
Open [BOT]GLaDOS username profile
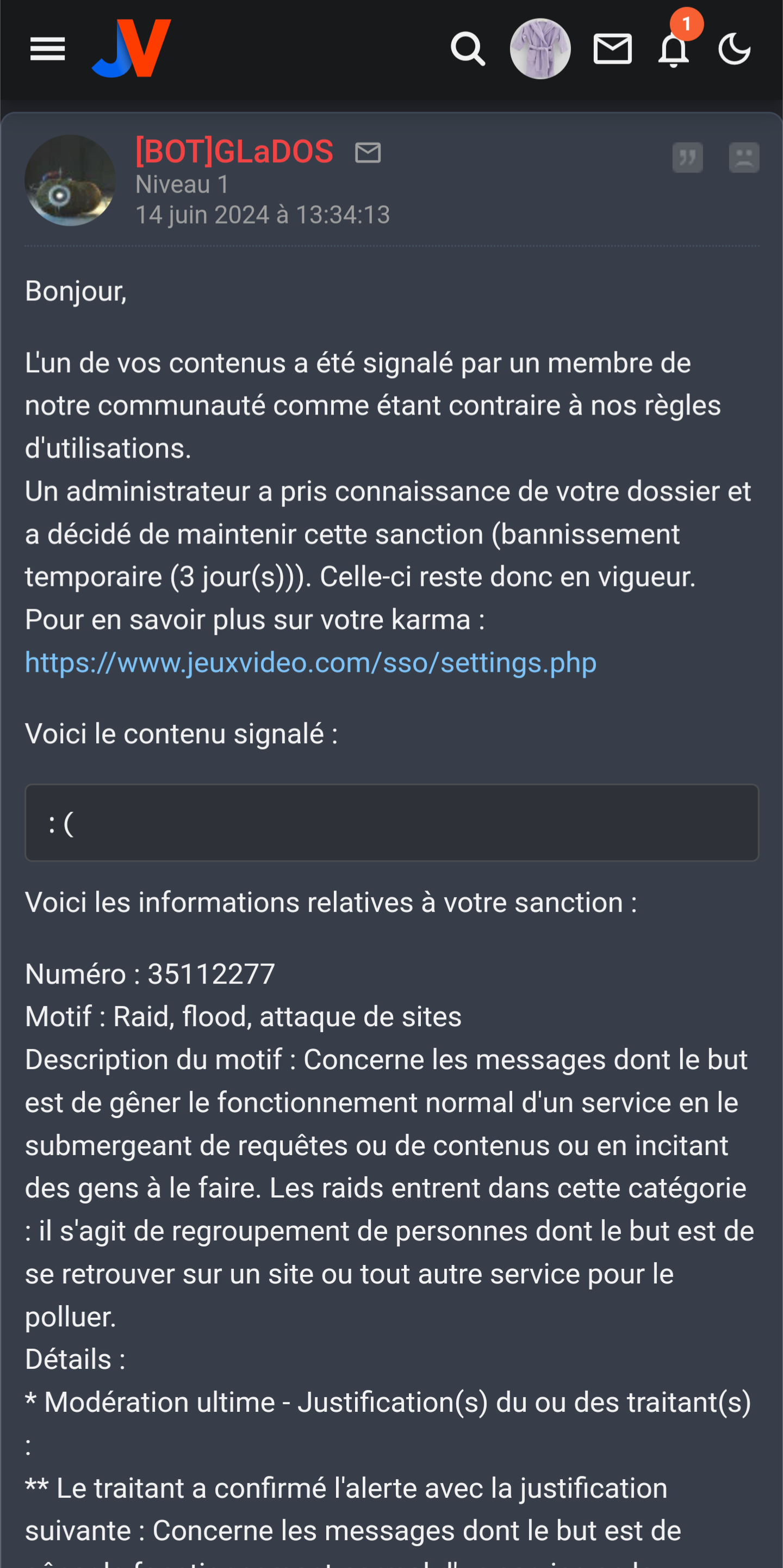click(234, 151)
